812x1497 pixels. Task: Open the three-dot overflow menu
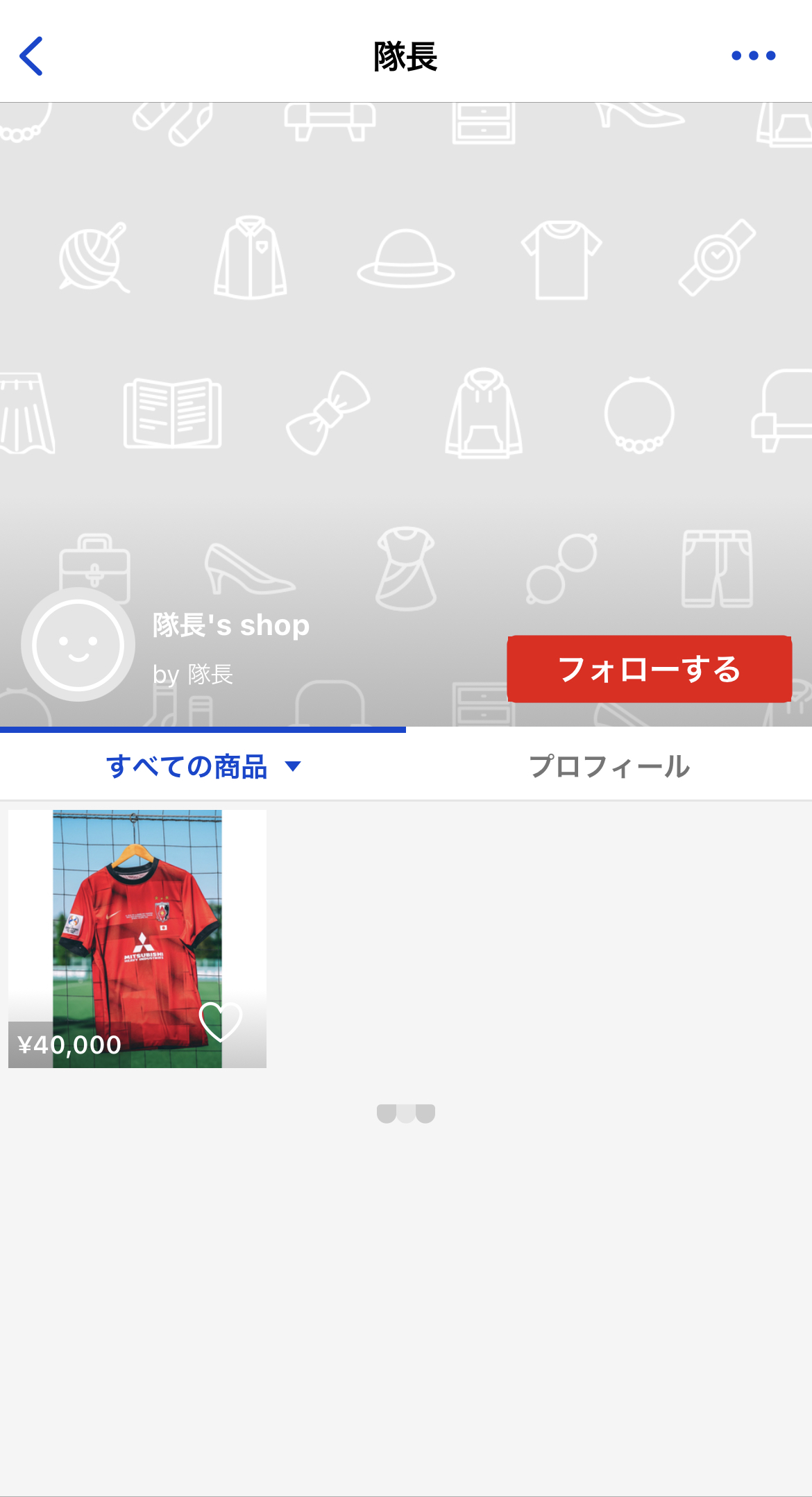(x=753, y=56)
